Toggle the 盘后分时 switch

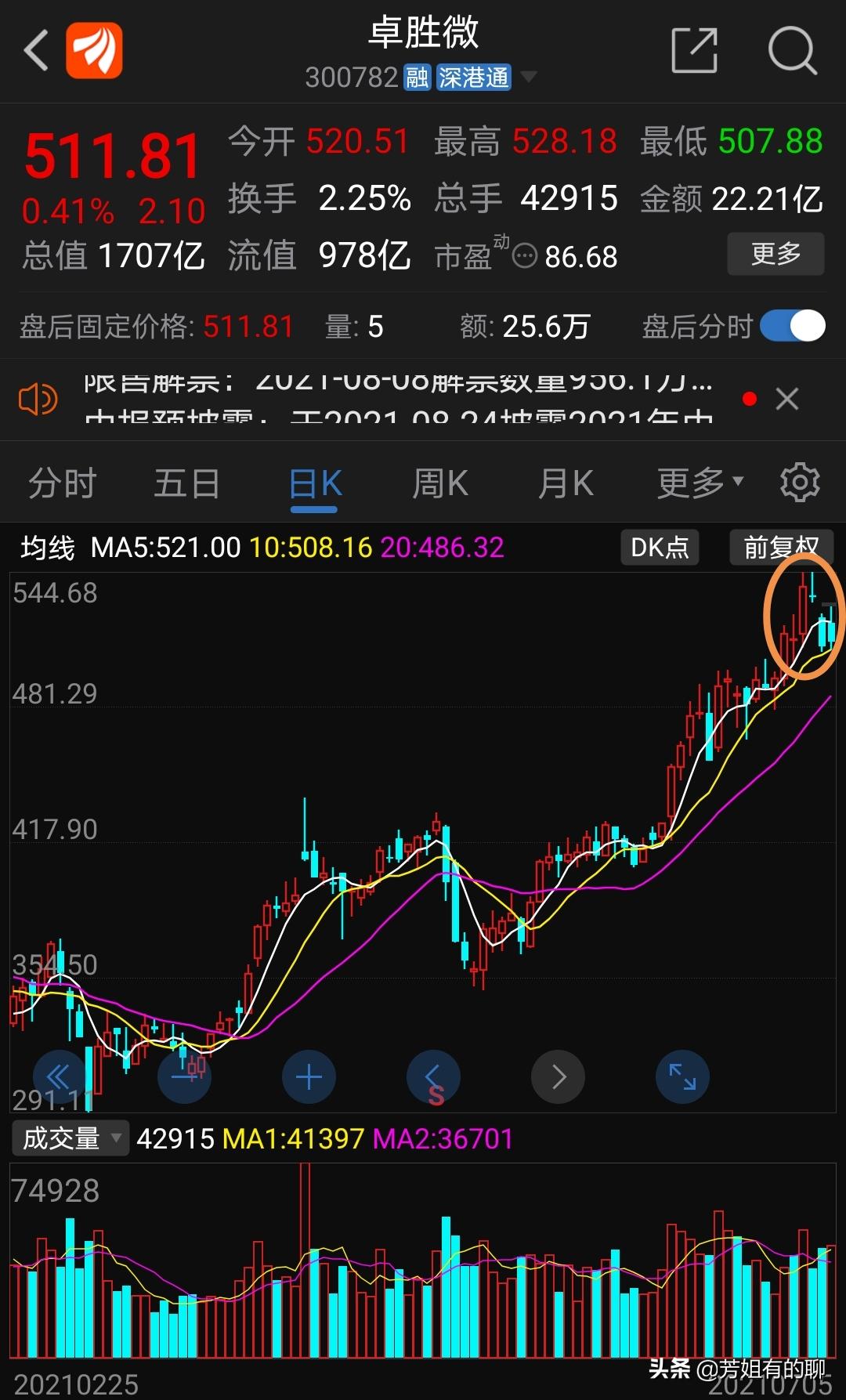point(791,326)
